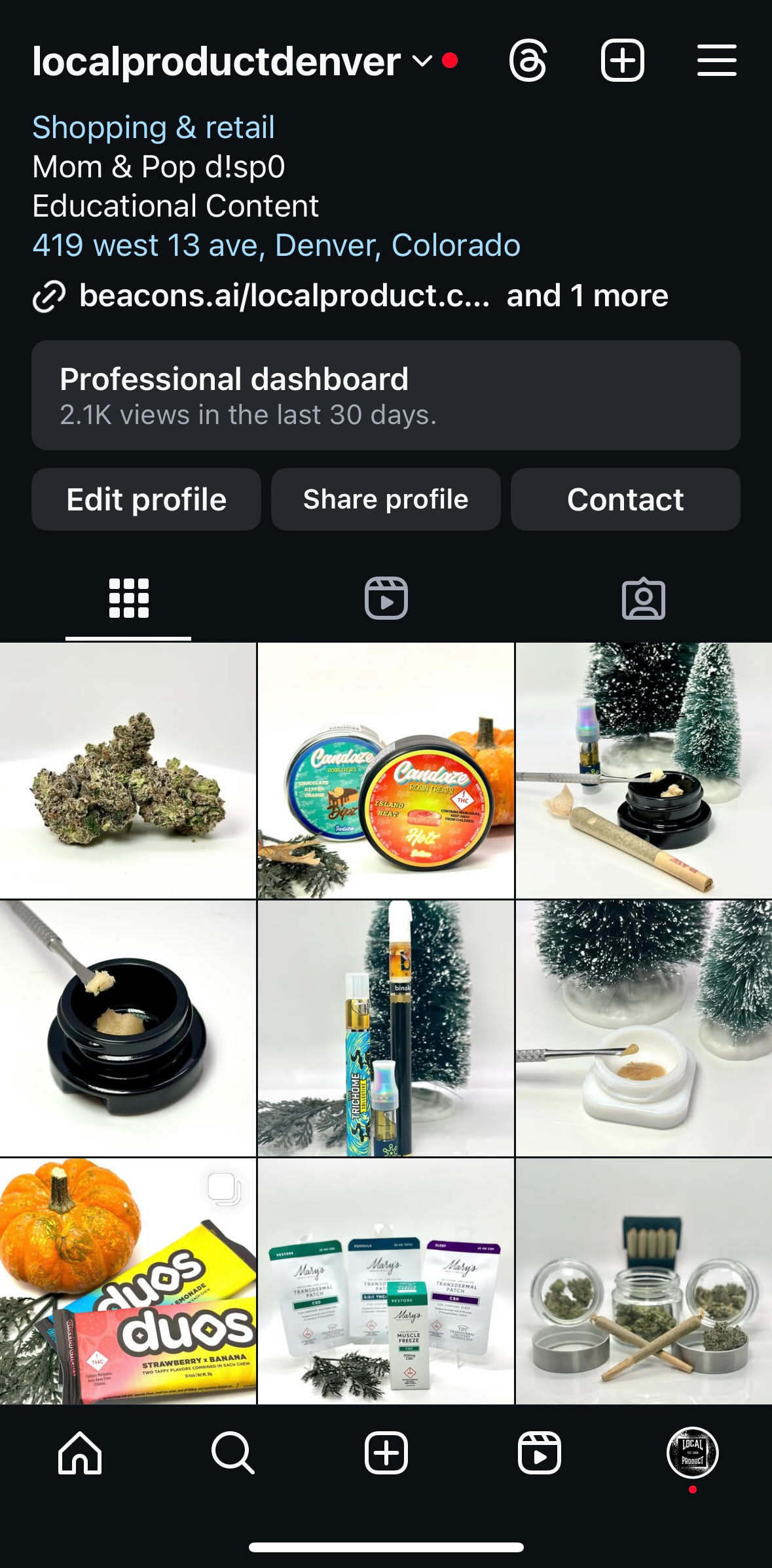Switch to the Reels tab on the profile

(x=386, y=598)
